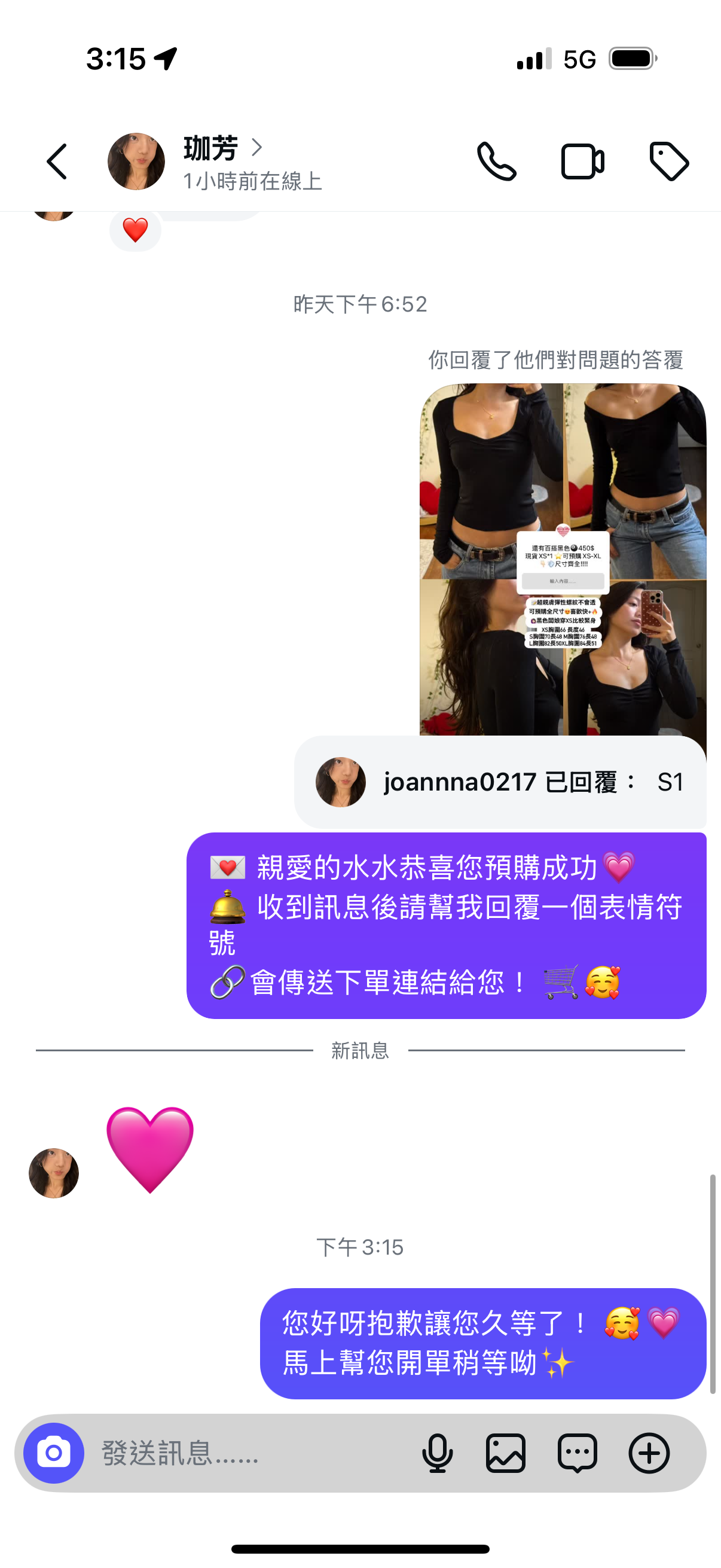The width and height of the screenshot is (721, 1568).
Task: Focus the 發送訊息 text field
Action: pyautogui.click(x=243, y=1453)
